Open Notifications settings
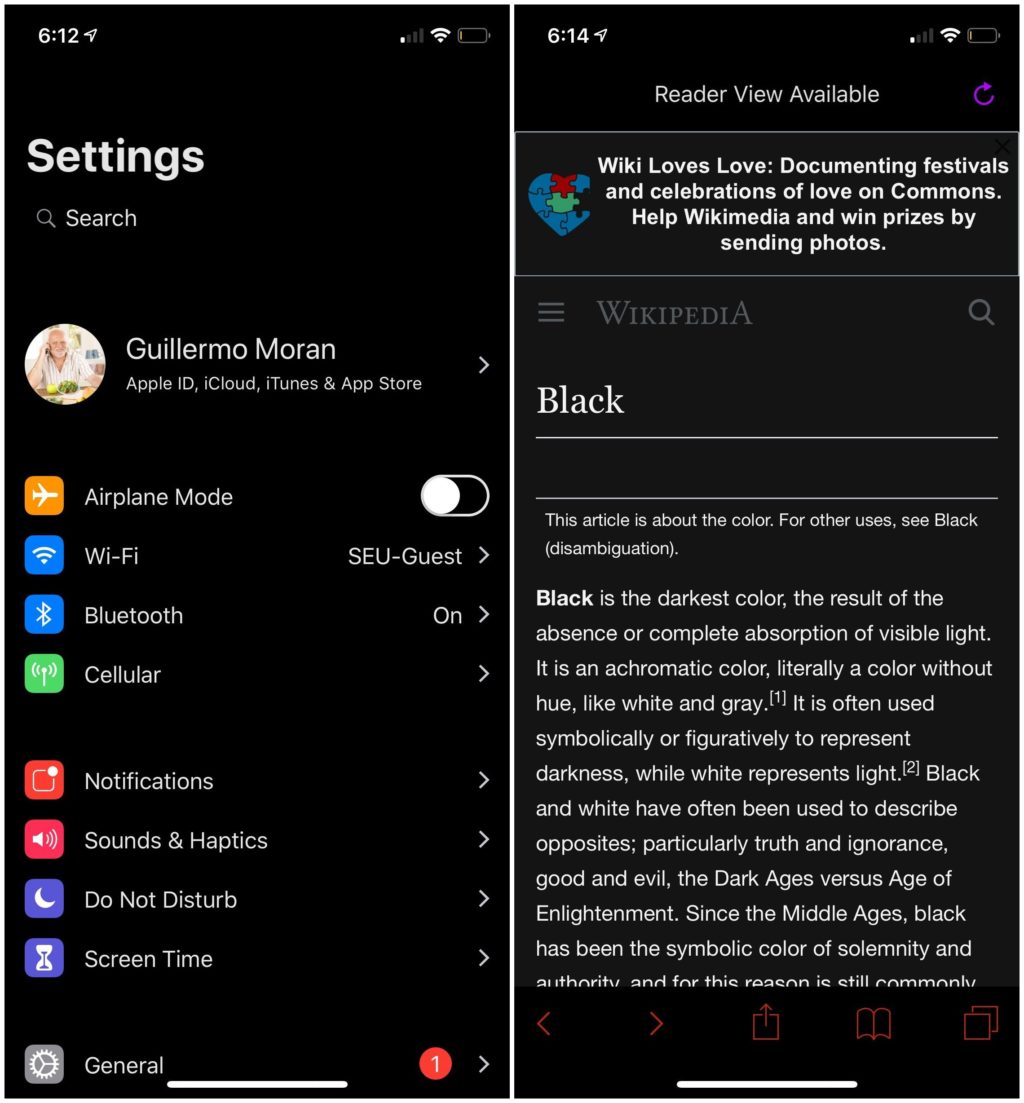Image resolution: width=1024 pixels, height=1103 pixels. 257,781
